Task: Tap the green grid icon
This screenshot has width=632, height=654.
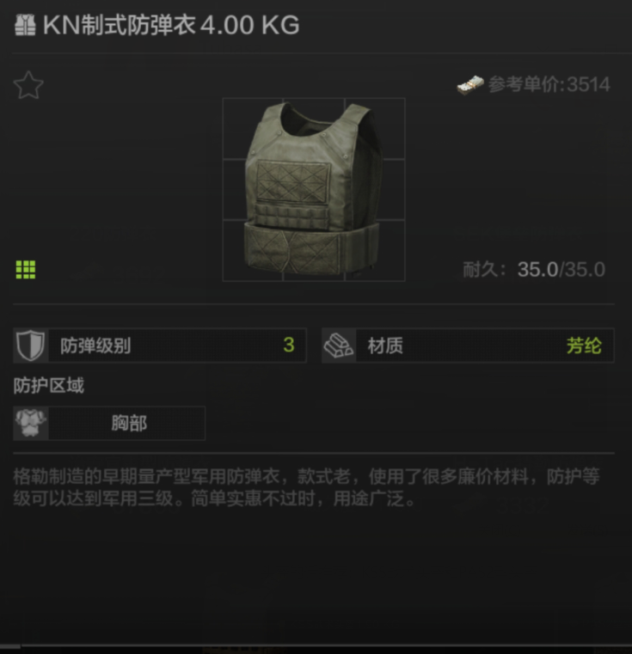Action: pyautogui.click(x=26, y=269)
